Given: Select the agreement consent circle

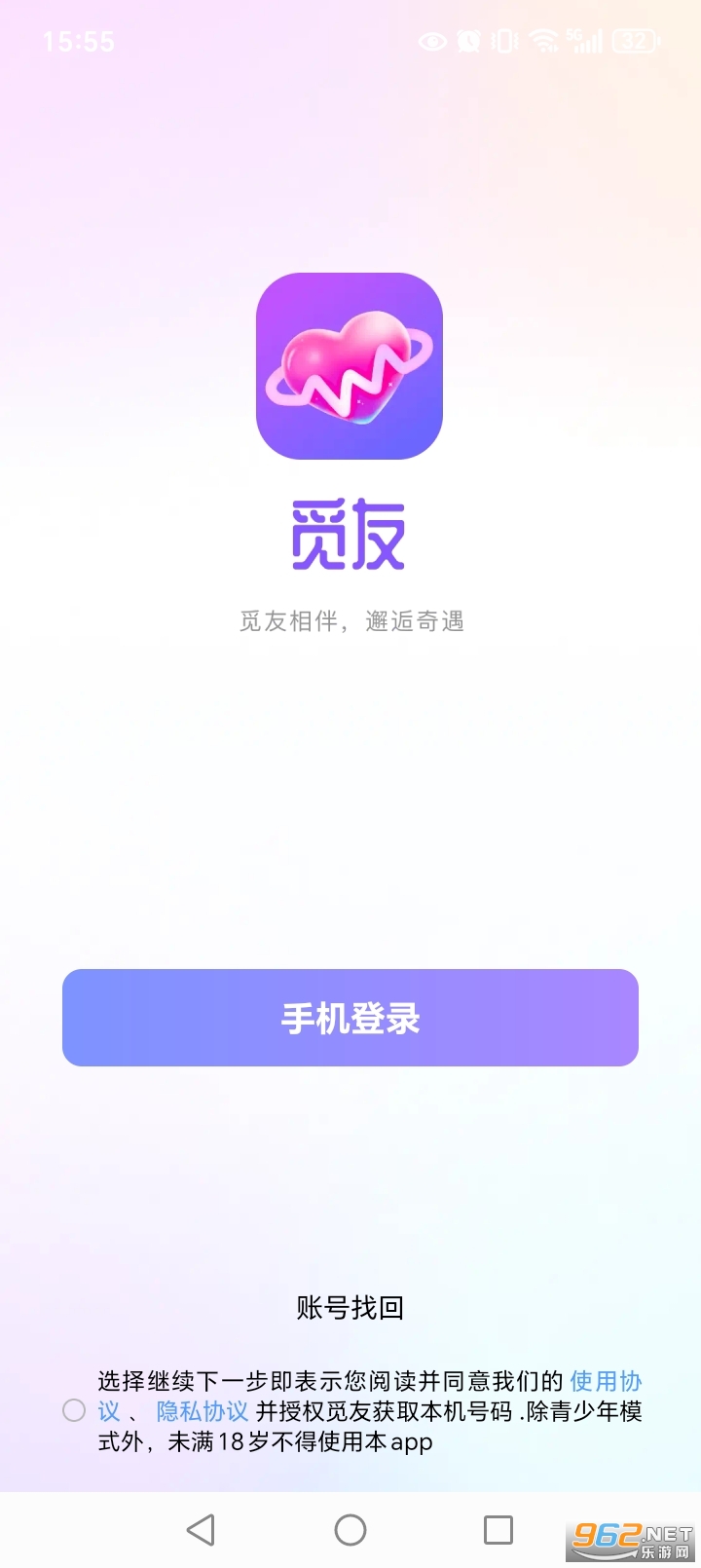Looking at the screenshot, I should [x=73, y=1409].
